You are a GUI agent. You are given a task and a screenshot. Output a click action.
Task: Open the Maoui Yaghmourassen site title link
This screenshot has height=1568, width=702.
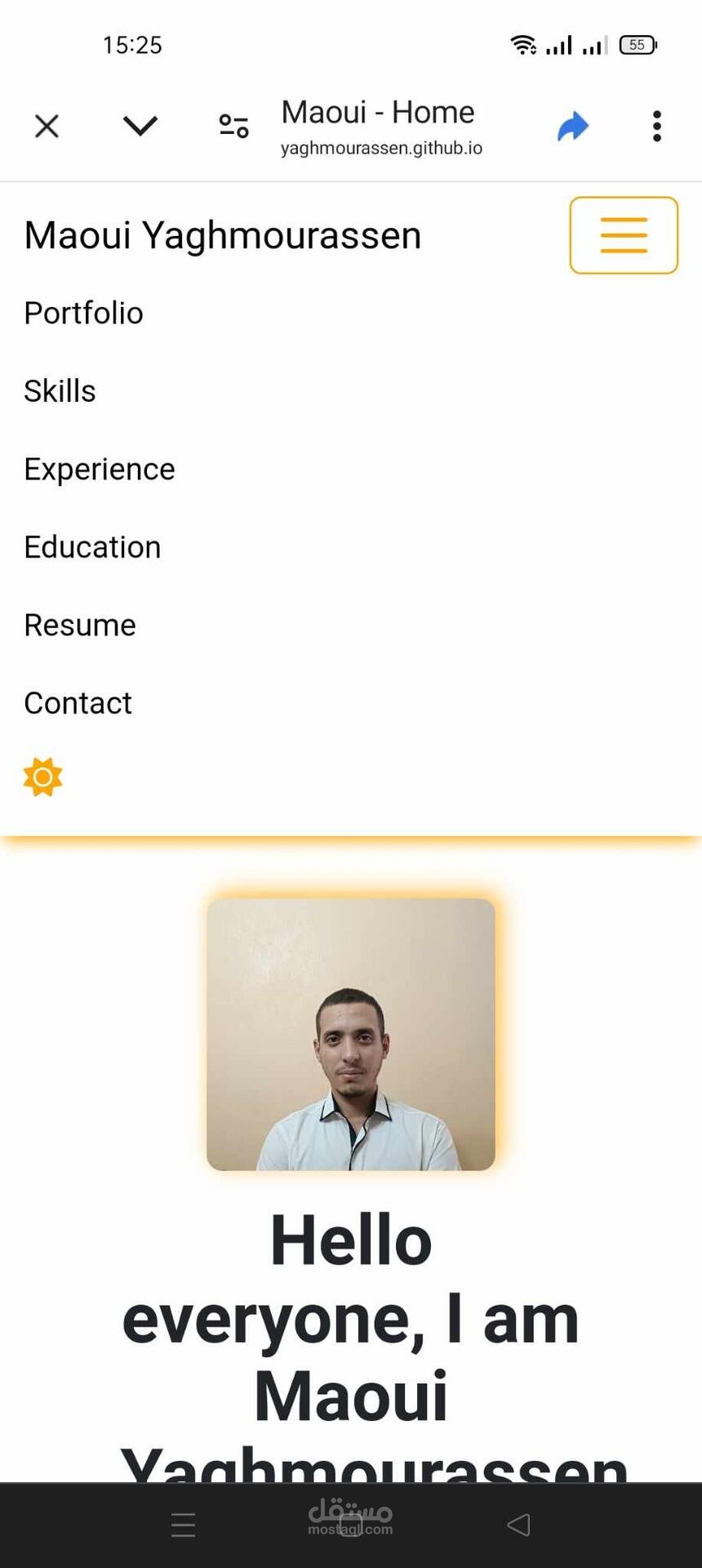click(223, 235)
